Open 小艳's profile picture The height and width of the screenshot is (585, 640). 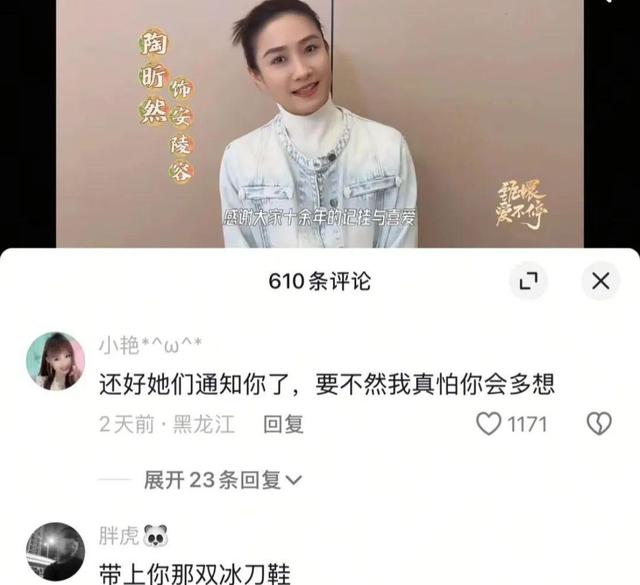click(x=55, y=361)
